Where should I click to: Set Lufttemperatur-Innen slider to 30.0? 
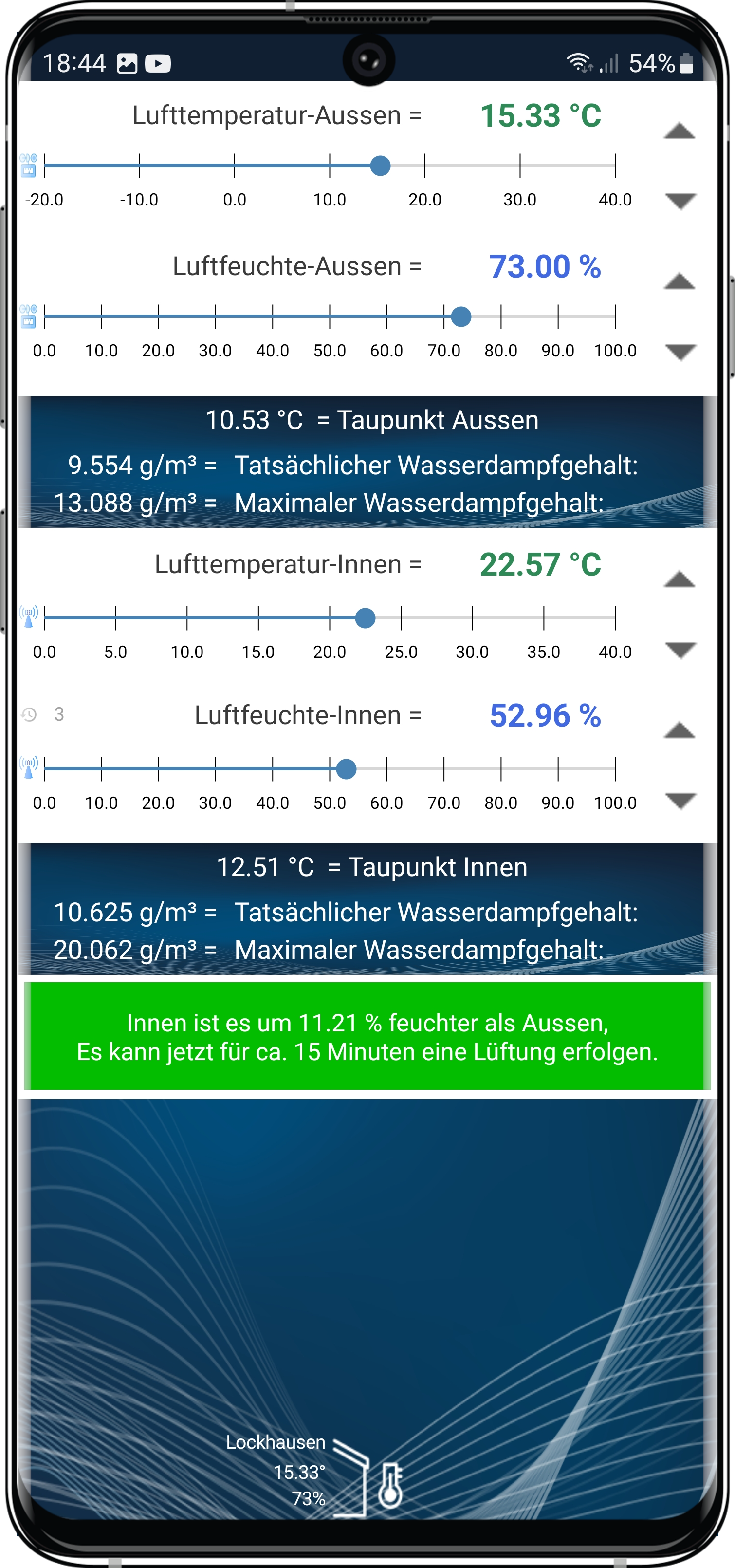(472, 618)
